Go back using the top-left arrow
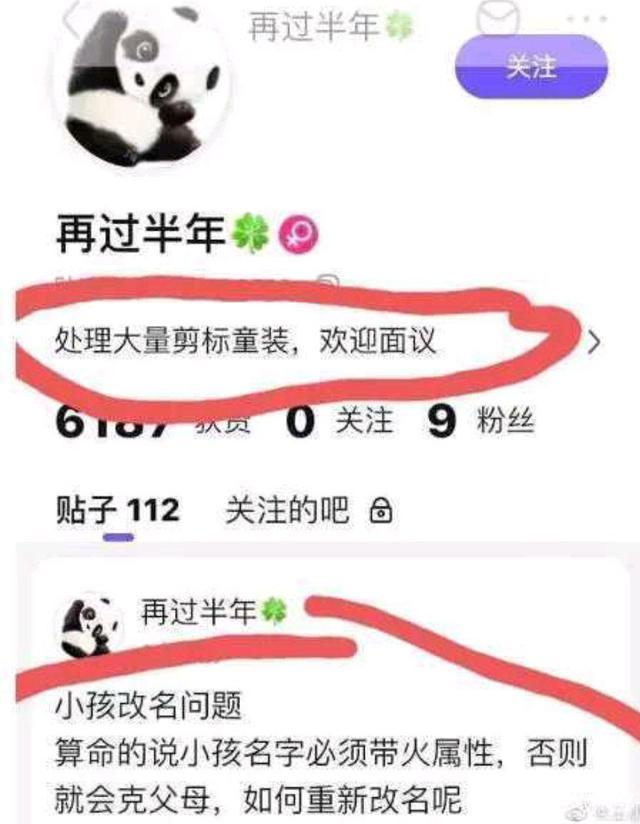This screenshot has height=824, width=640. 72,14
